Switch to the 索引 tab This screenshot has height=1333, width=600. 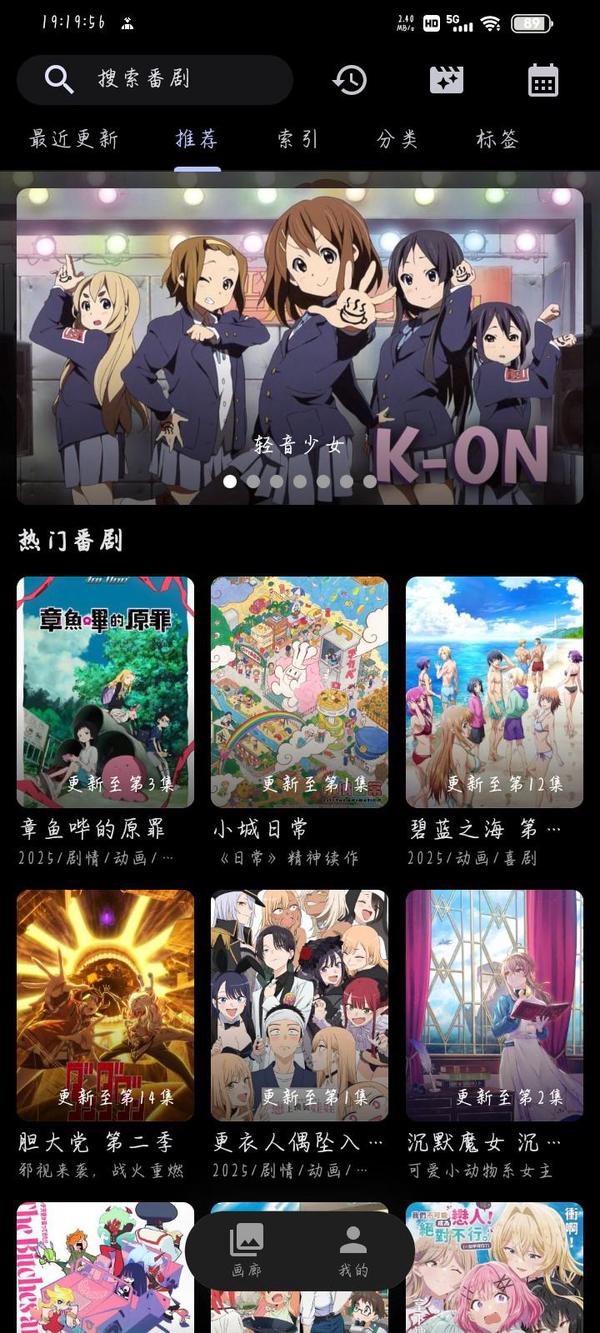tap(298, 139)
